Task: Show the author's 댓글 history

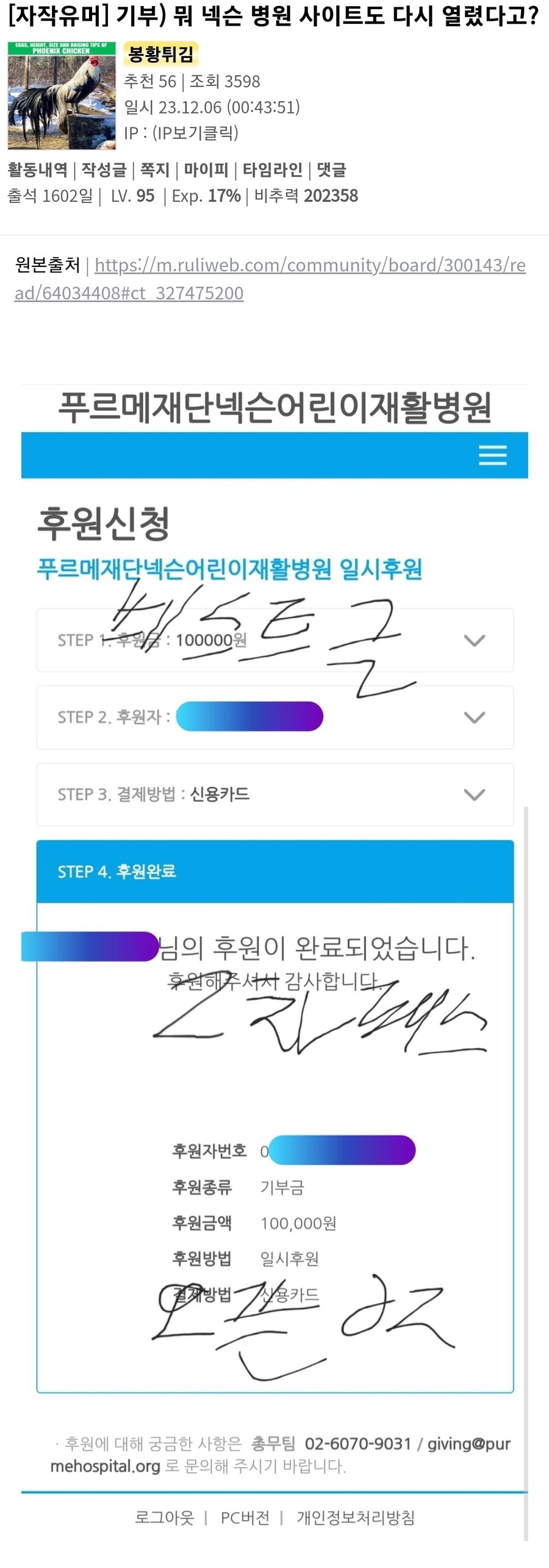Action: tap(331, 169)
